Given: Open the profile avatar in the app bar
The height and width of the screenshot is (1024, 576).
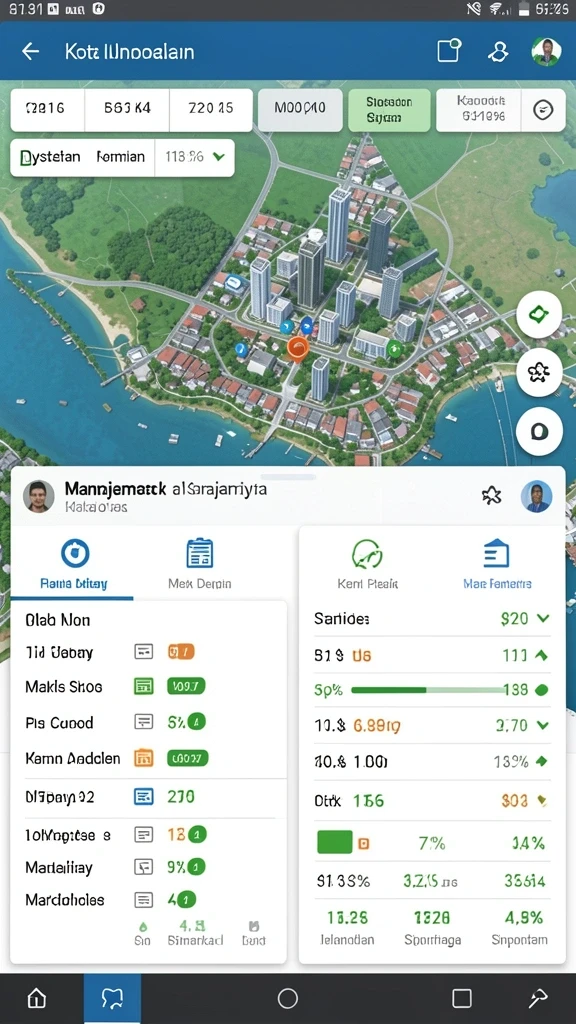Looking at the screenshot, I should click(x=545, y=52).
